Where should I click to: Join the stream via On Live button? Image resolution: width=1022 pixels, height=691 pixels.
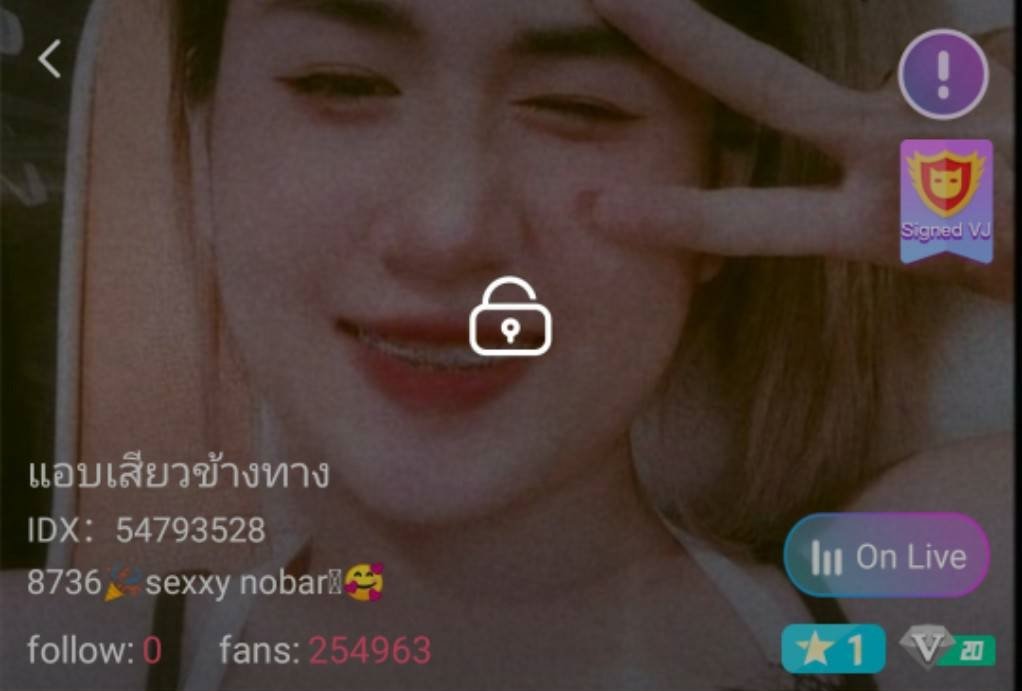887,556
